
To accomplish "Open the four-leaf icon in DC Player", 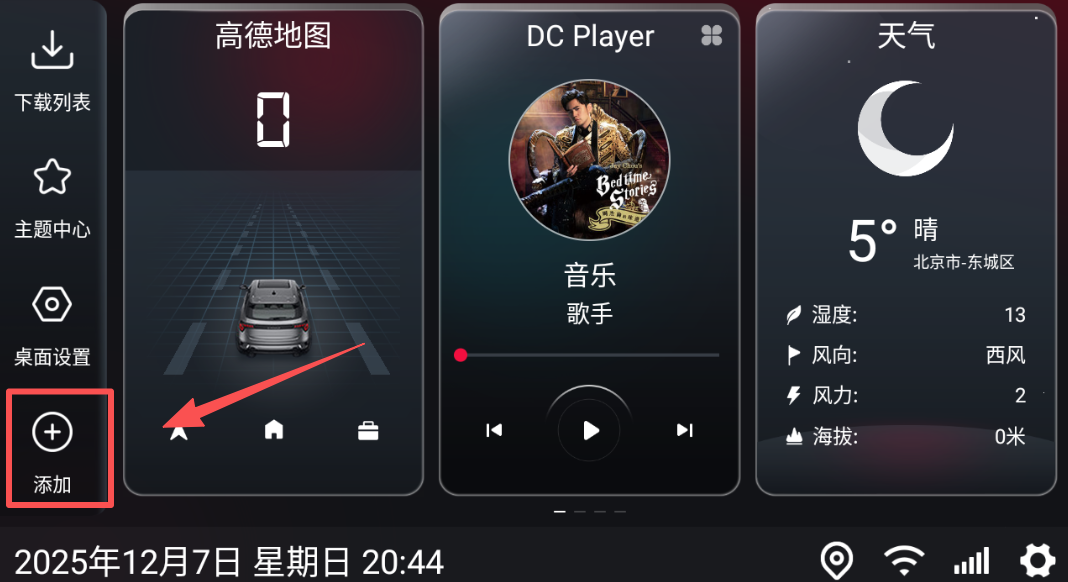I will (711, 36).
